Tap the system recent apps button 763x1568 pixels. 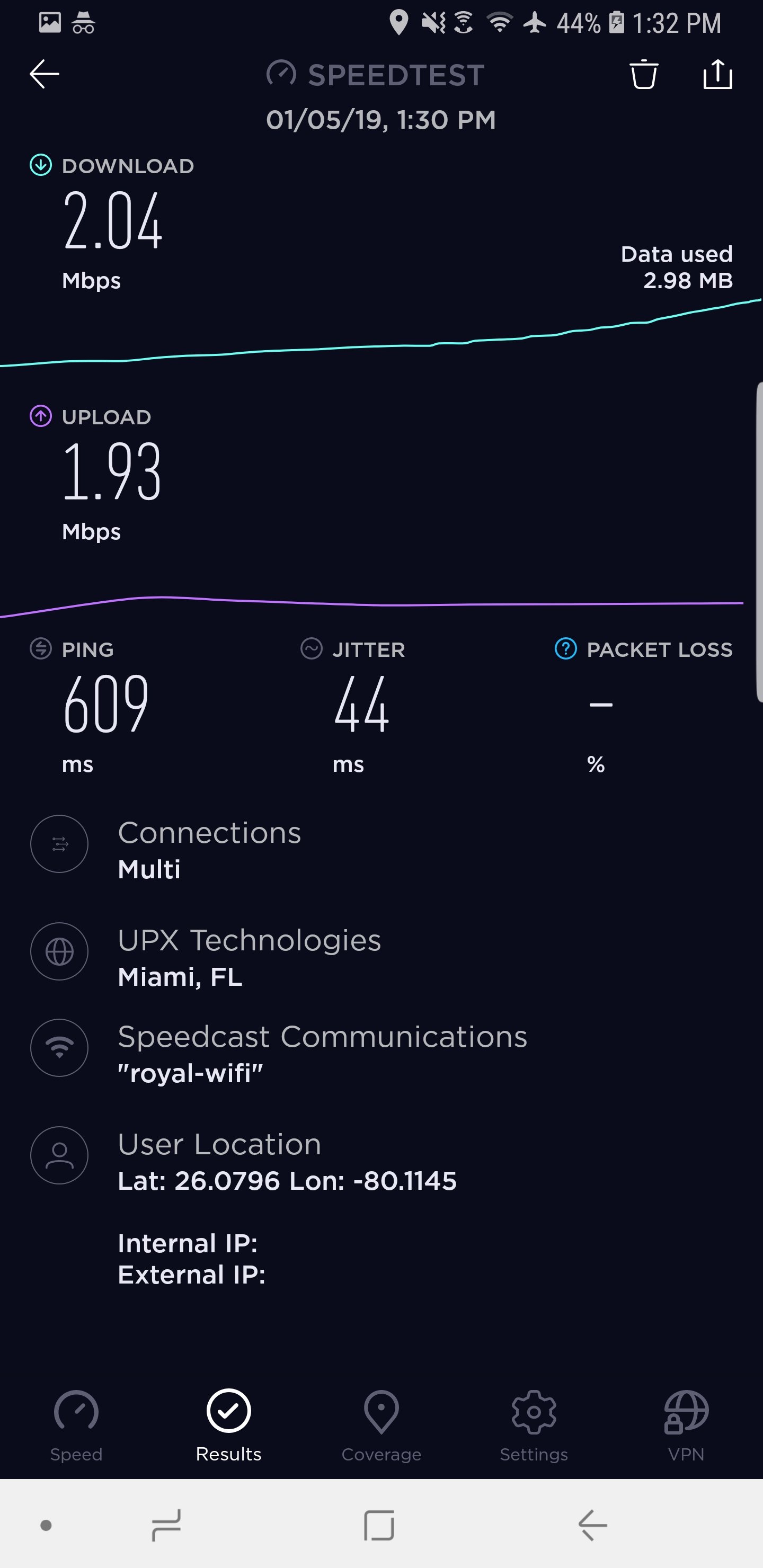point(166,1525)
